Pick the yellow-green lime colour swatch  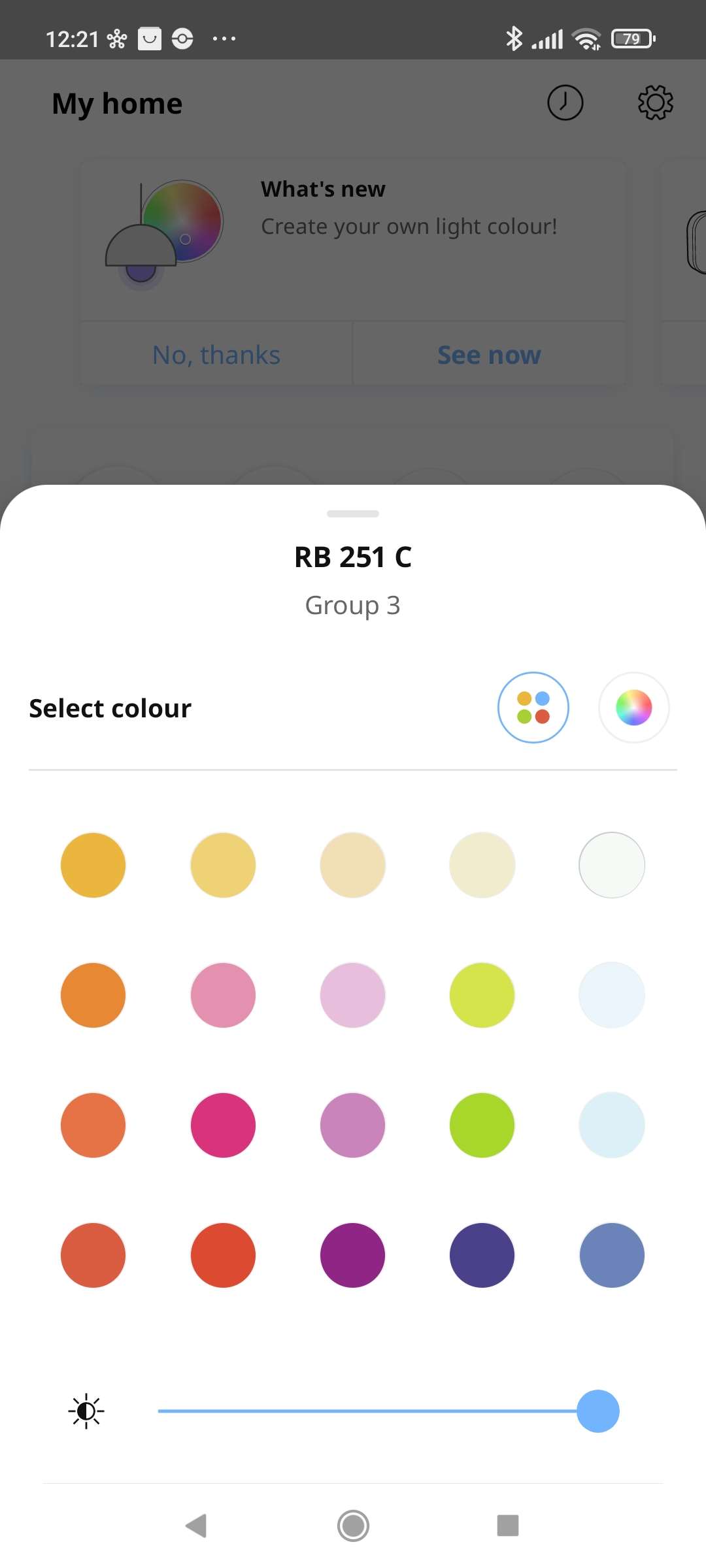pos(482,995)
